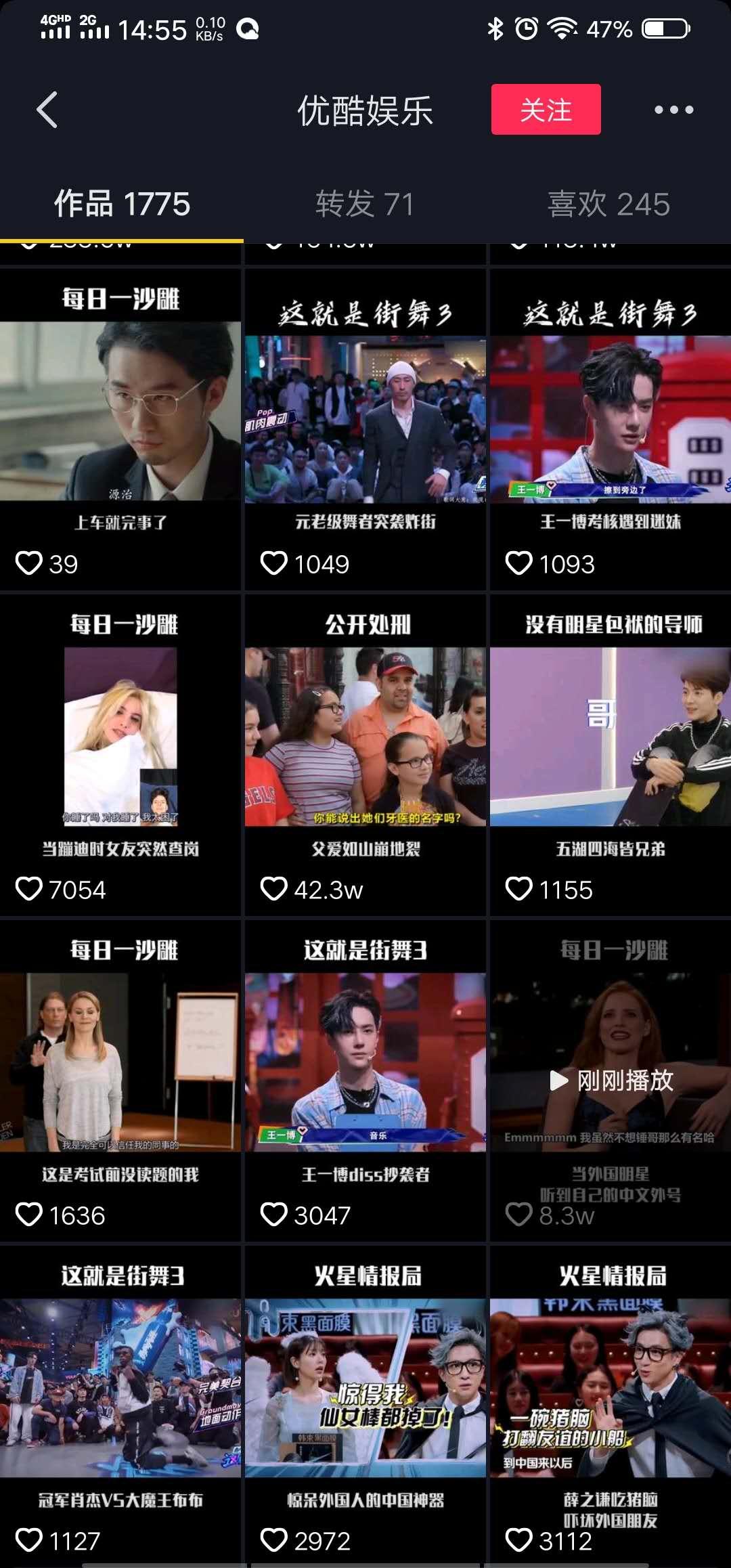This screenshot has width=731, height=1568.
Task: Open the video 当蹦迪时女友突然查岗
Action: 120,745
